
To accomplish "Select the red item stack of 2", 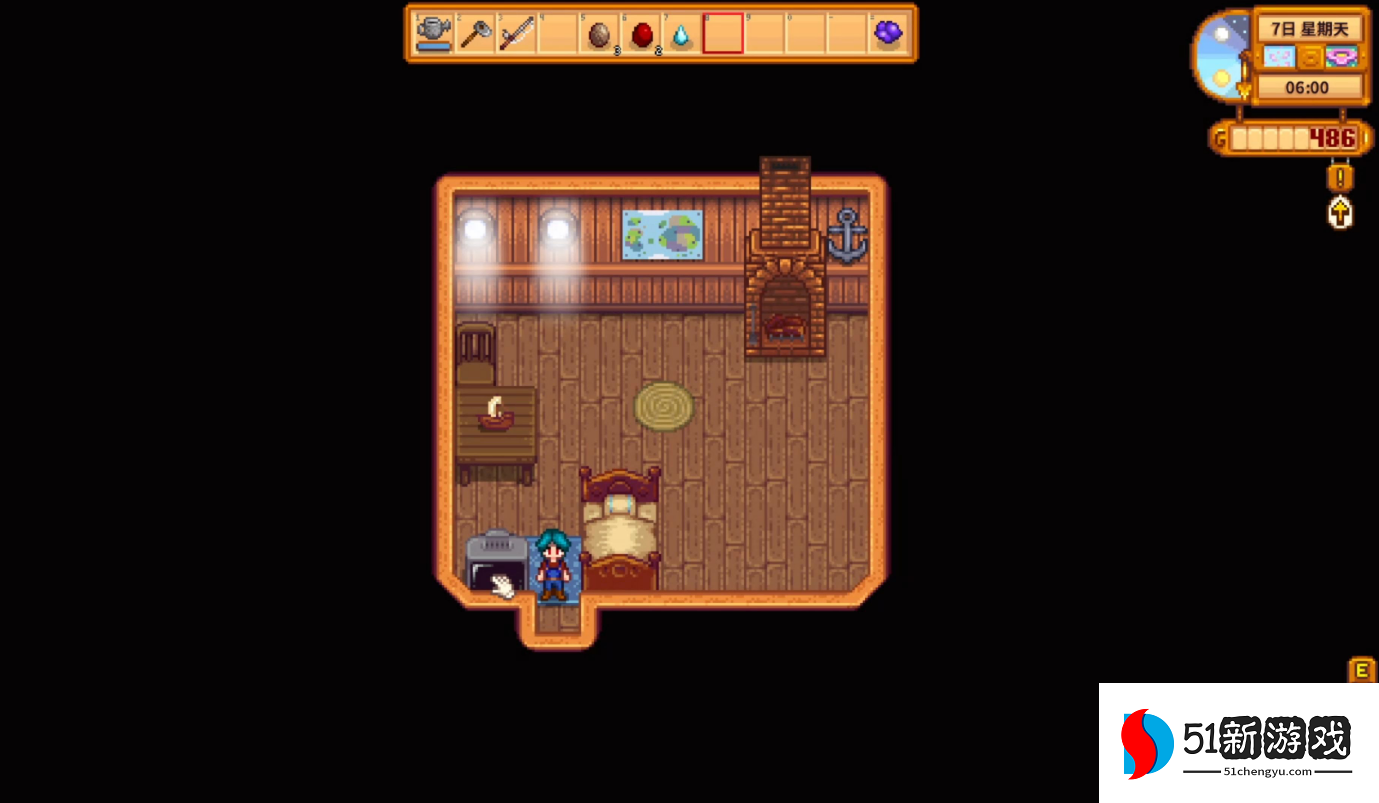I will click(641, 34).
